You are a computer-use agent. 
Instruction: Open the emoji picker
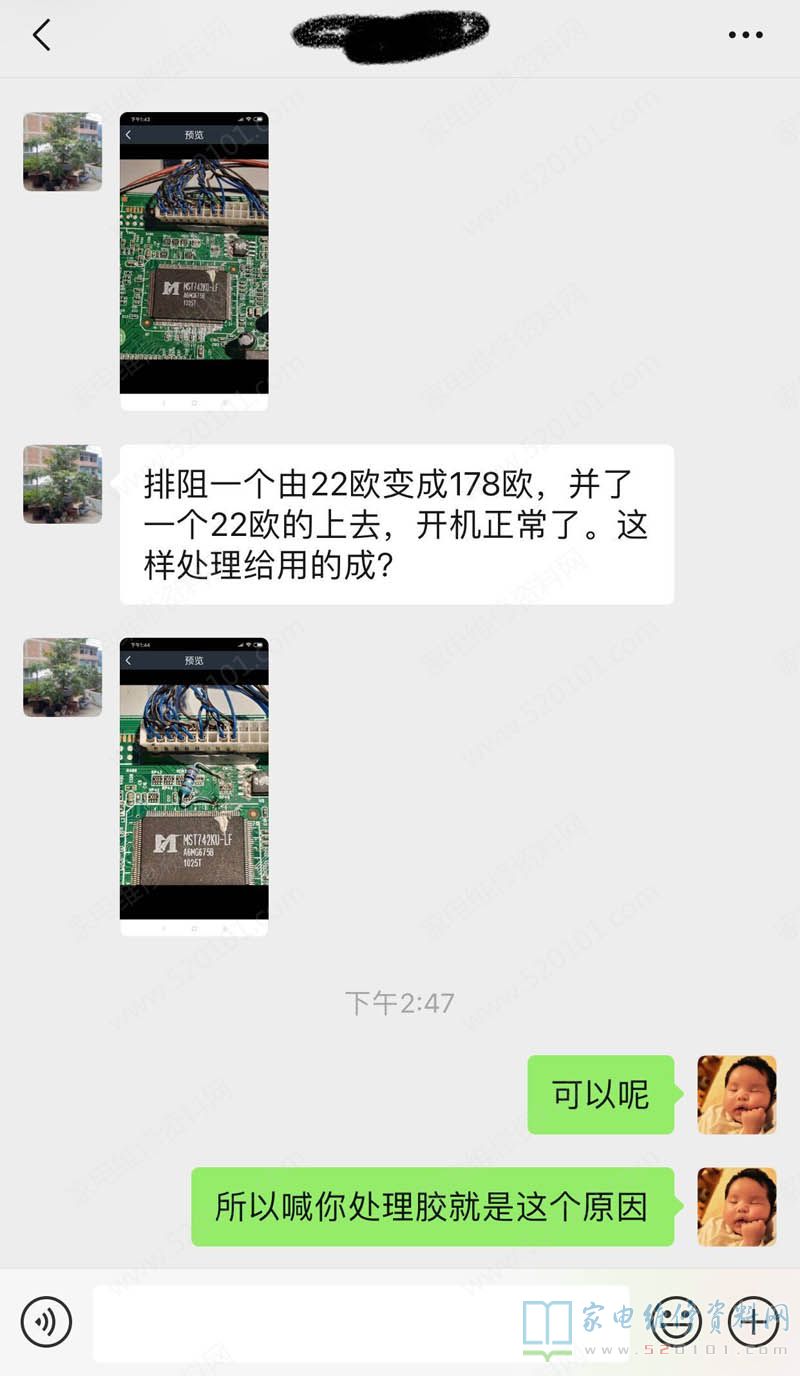(675, 1322)
